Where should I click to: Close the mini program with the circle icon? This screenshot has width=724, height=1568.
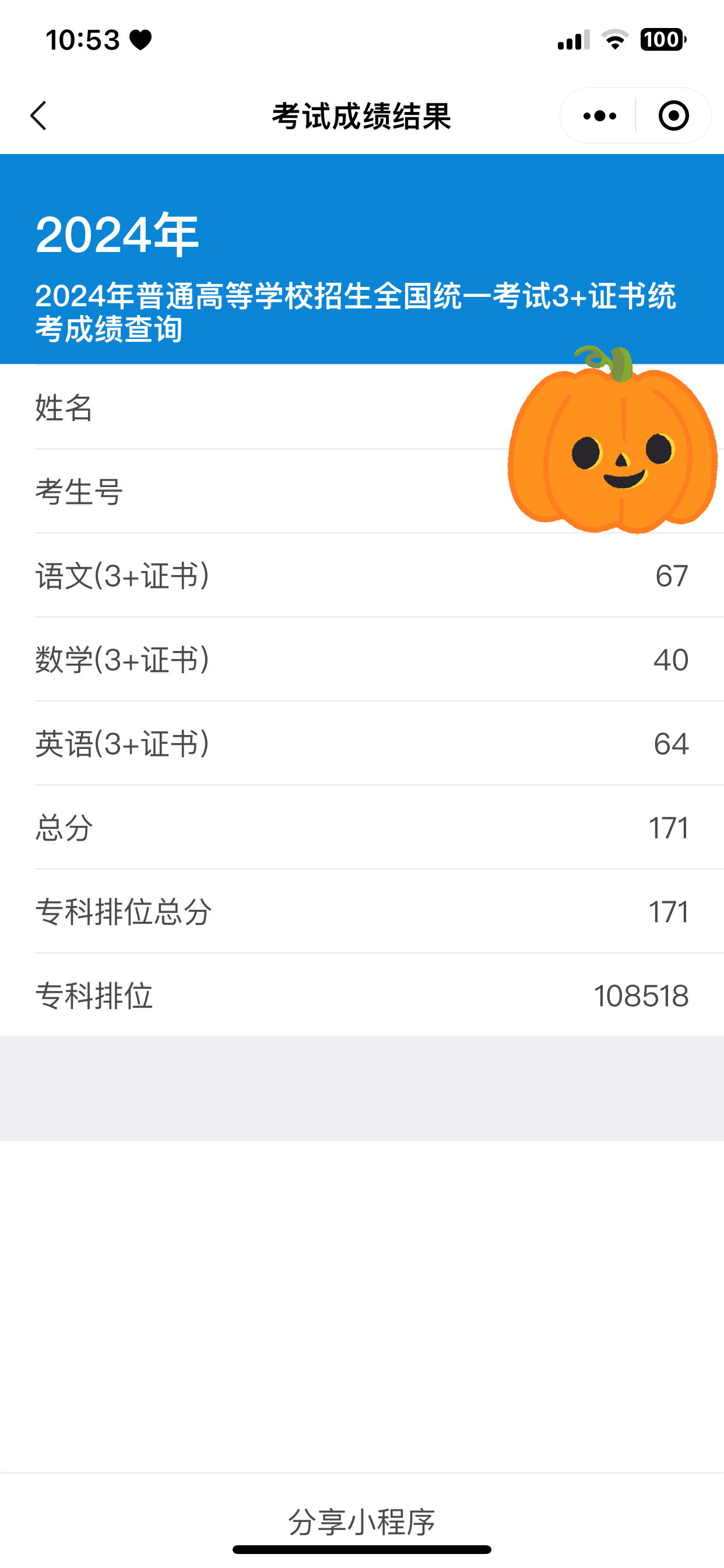[x=673, y=116]
